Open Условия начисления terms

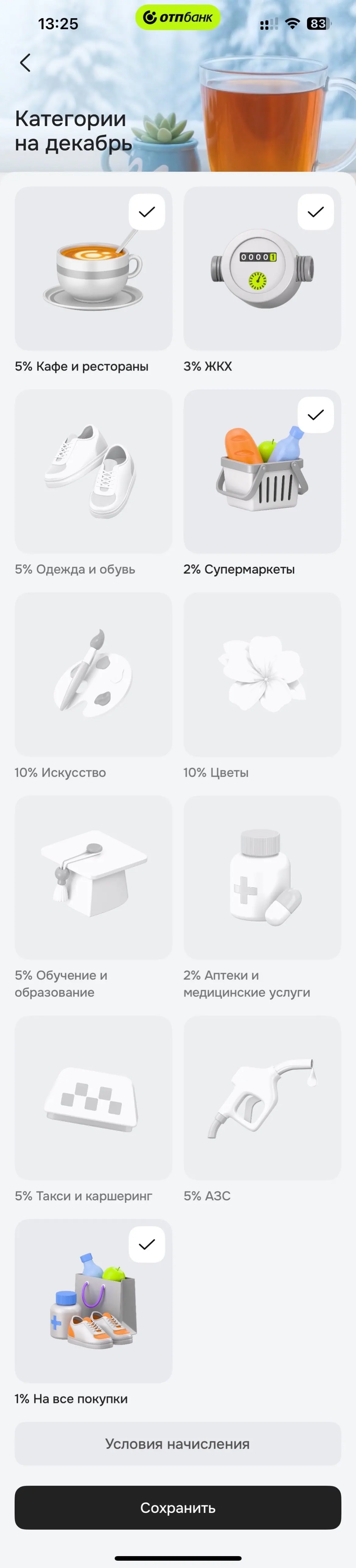(178, 1444)
